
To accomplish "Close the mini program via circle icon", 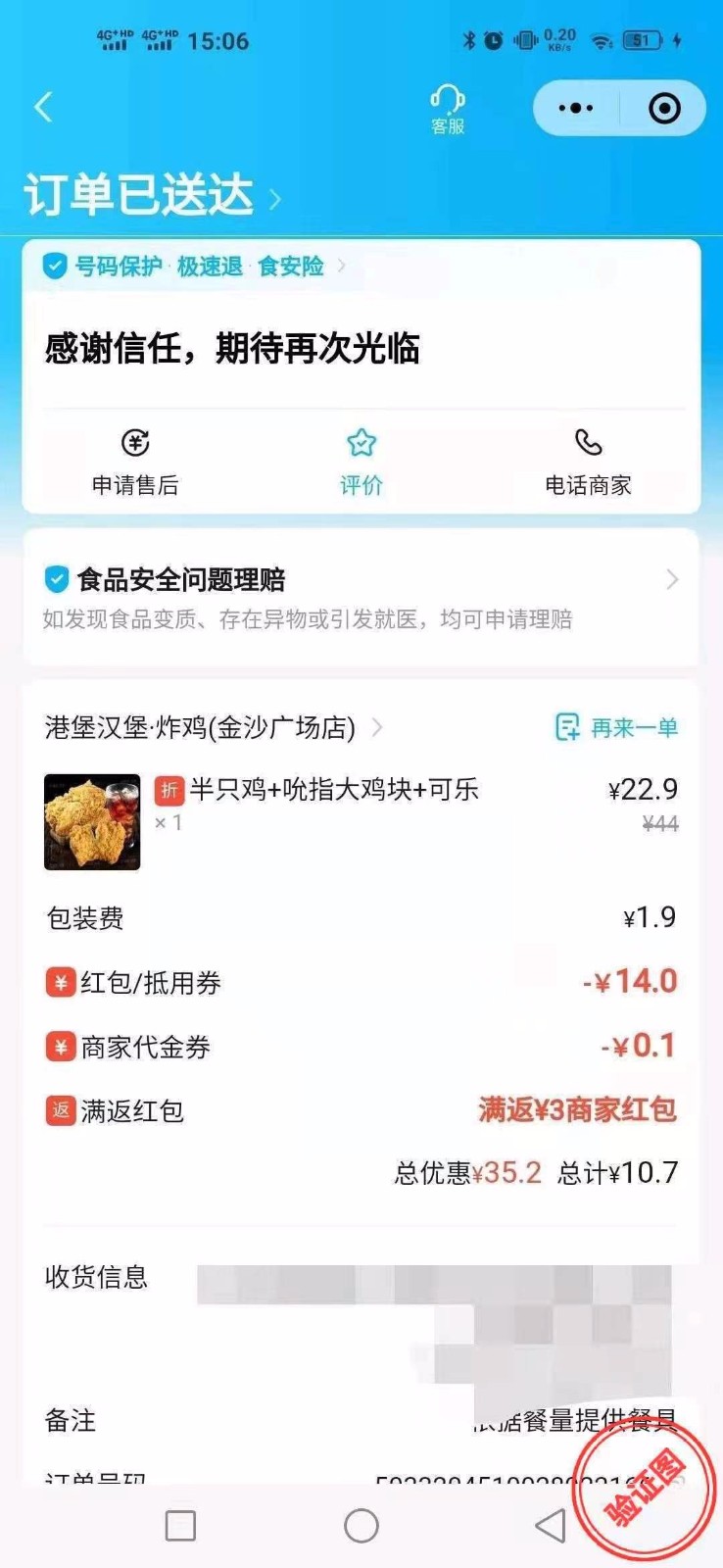I will pyautogui.click(x=664, y=108).
